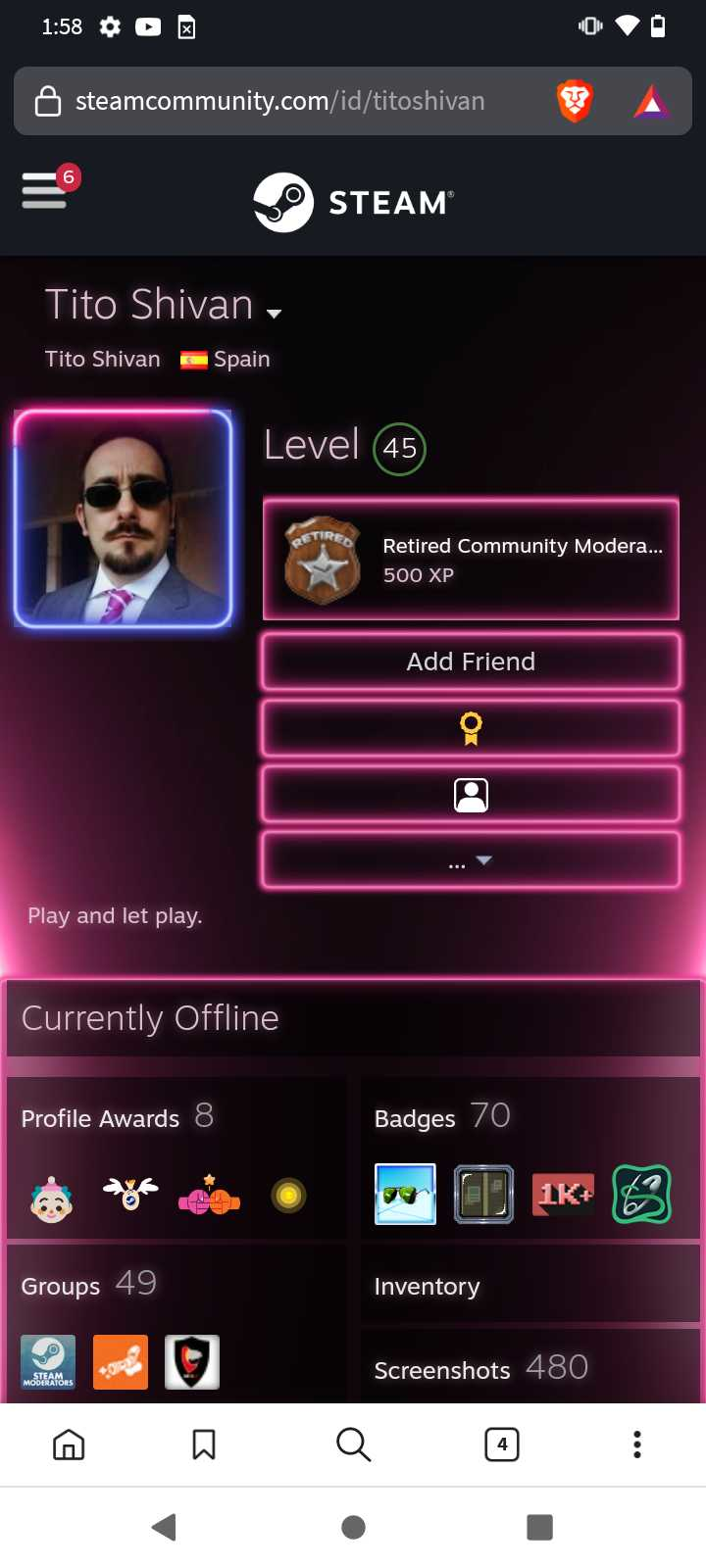Open Profile Awards section
This screenshot has width=706, height=1568.
pyautogui.click(x=100, y=1118)
